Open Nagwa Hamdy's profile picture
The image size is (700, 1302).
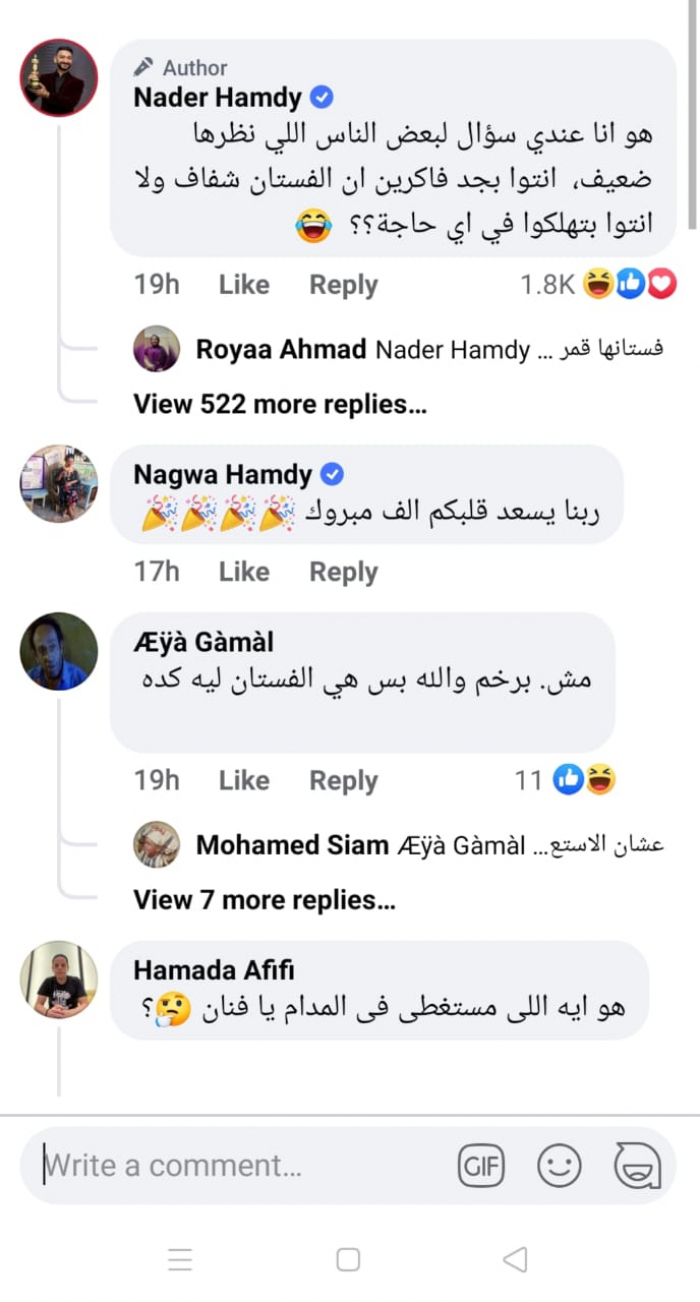pyautogui.click(x=59, y=484)
